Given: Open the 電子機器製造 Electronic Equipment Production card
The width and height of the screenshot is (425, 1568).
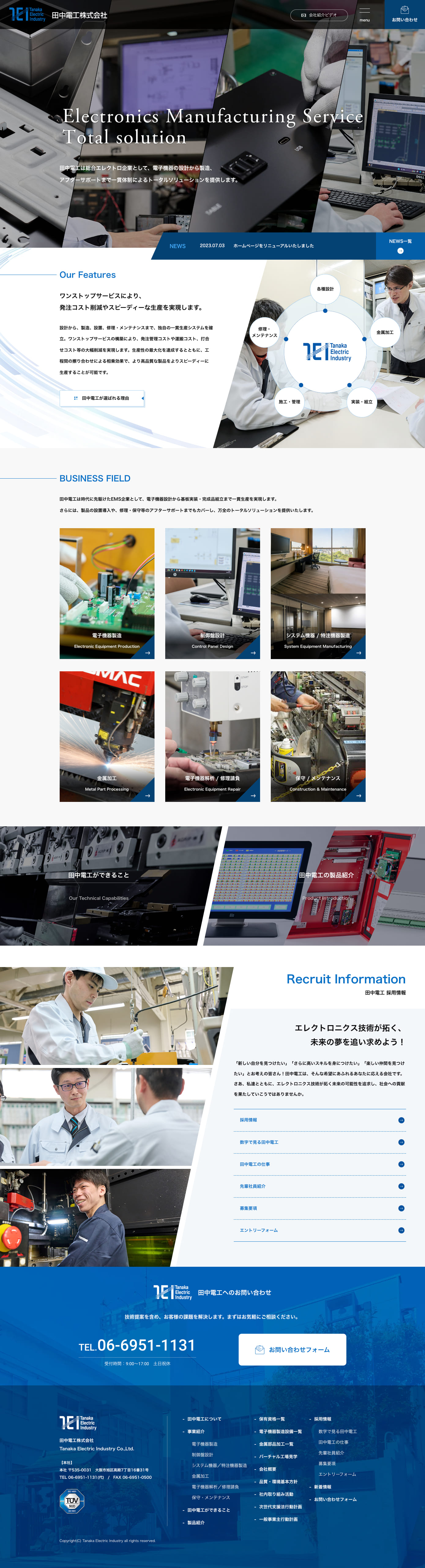Looking at the screenshot, I should [106, 593].
